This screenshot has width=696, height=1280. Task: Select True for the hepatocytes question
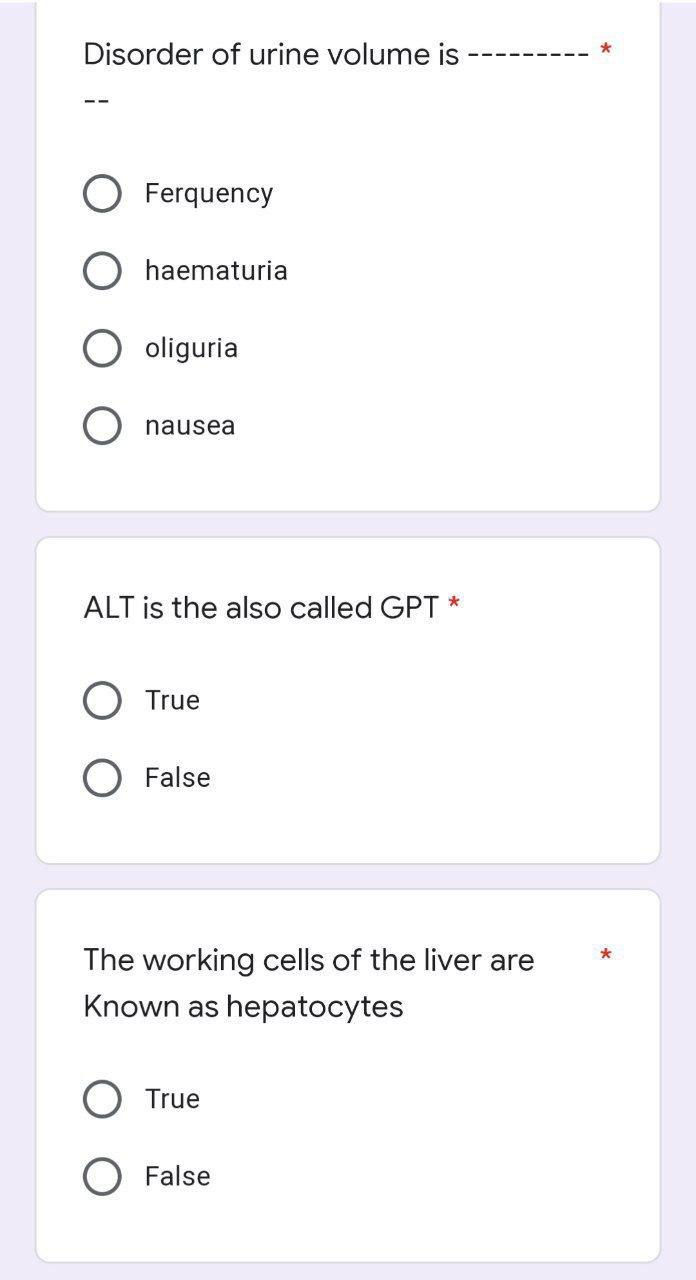102,1098
